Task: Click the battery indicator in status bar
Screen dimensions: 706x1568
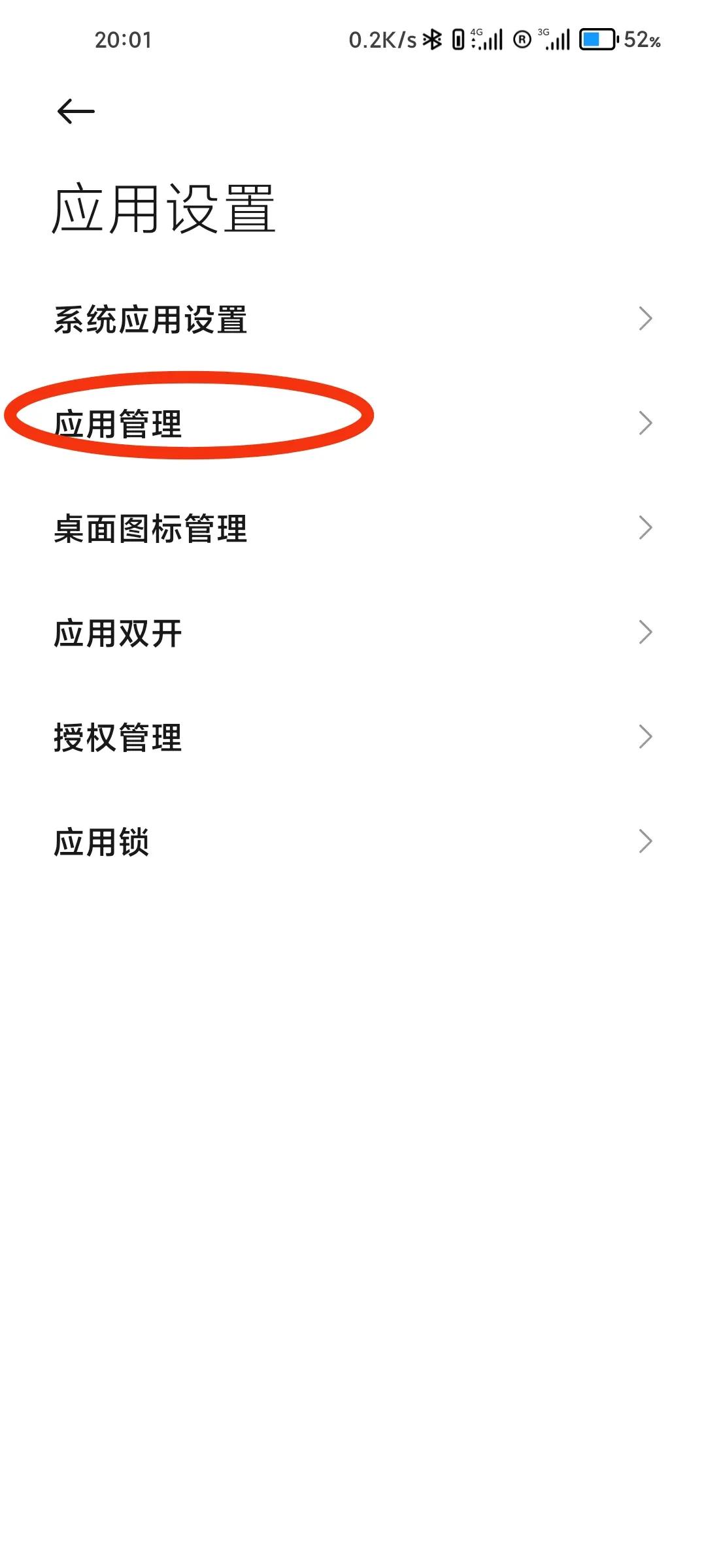Action: [x=596, y=41]
